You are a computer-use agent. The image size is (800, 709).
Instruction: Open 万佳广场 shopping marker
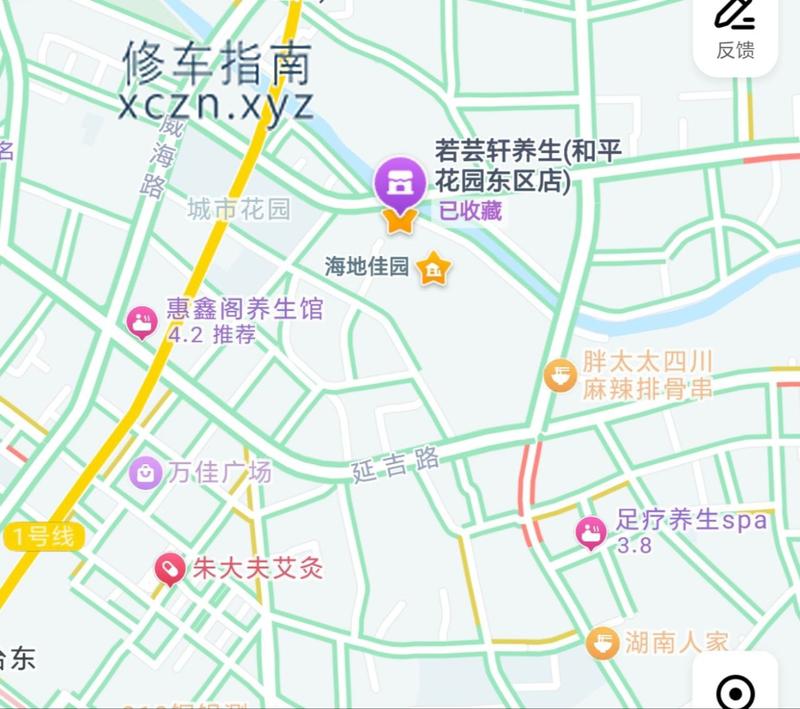146,472
